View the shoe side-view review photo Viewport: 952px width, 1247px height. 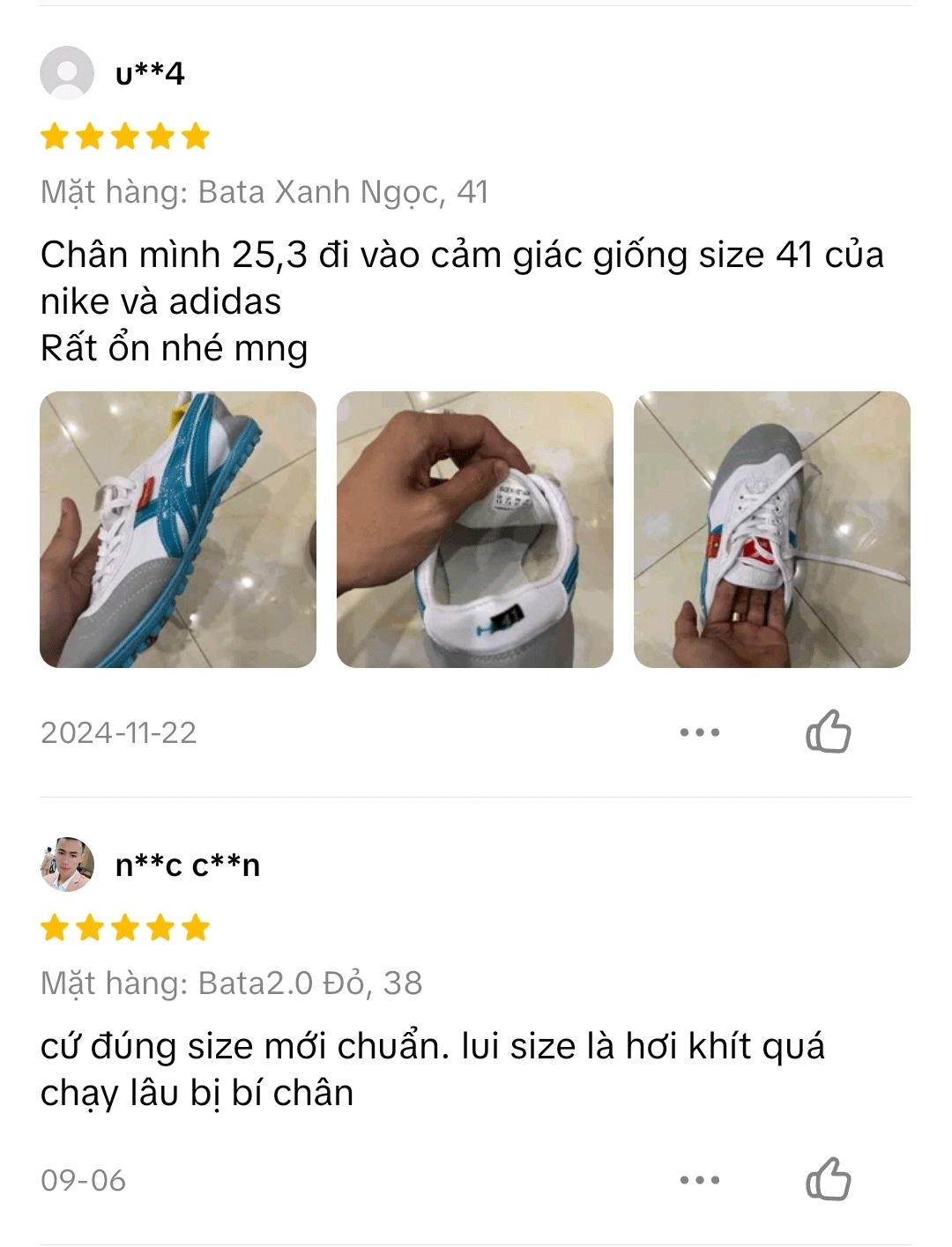pyautogui.click(x=178, y=530)
